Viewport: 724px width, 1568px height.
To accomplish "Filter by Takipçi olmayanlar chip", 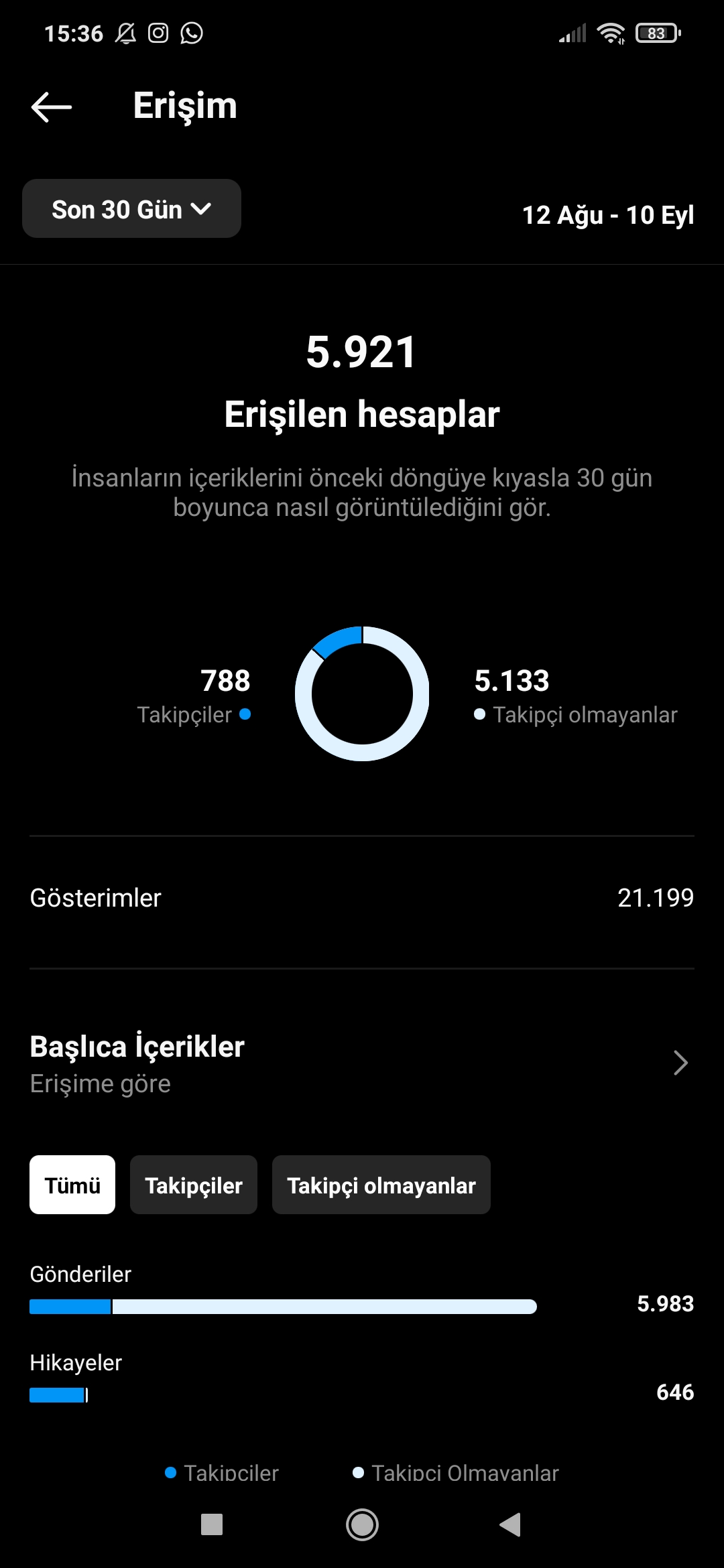I will (x=381, y=1185).
